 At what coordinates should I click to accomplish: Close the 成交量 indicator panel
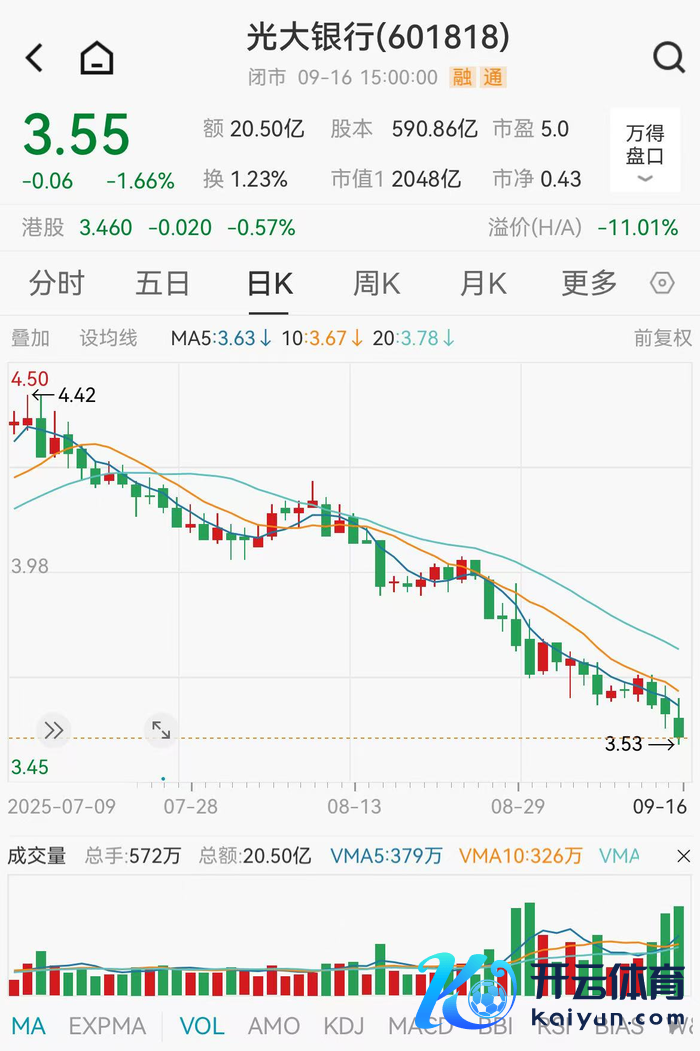(683, 856)
